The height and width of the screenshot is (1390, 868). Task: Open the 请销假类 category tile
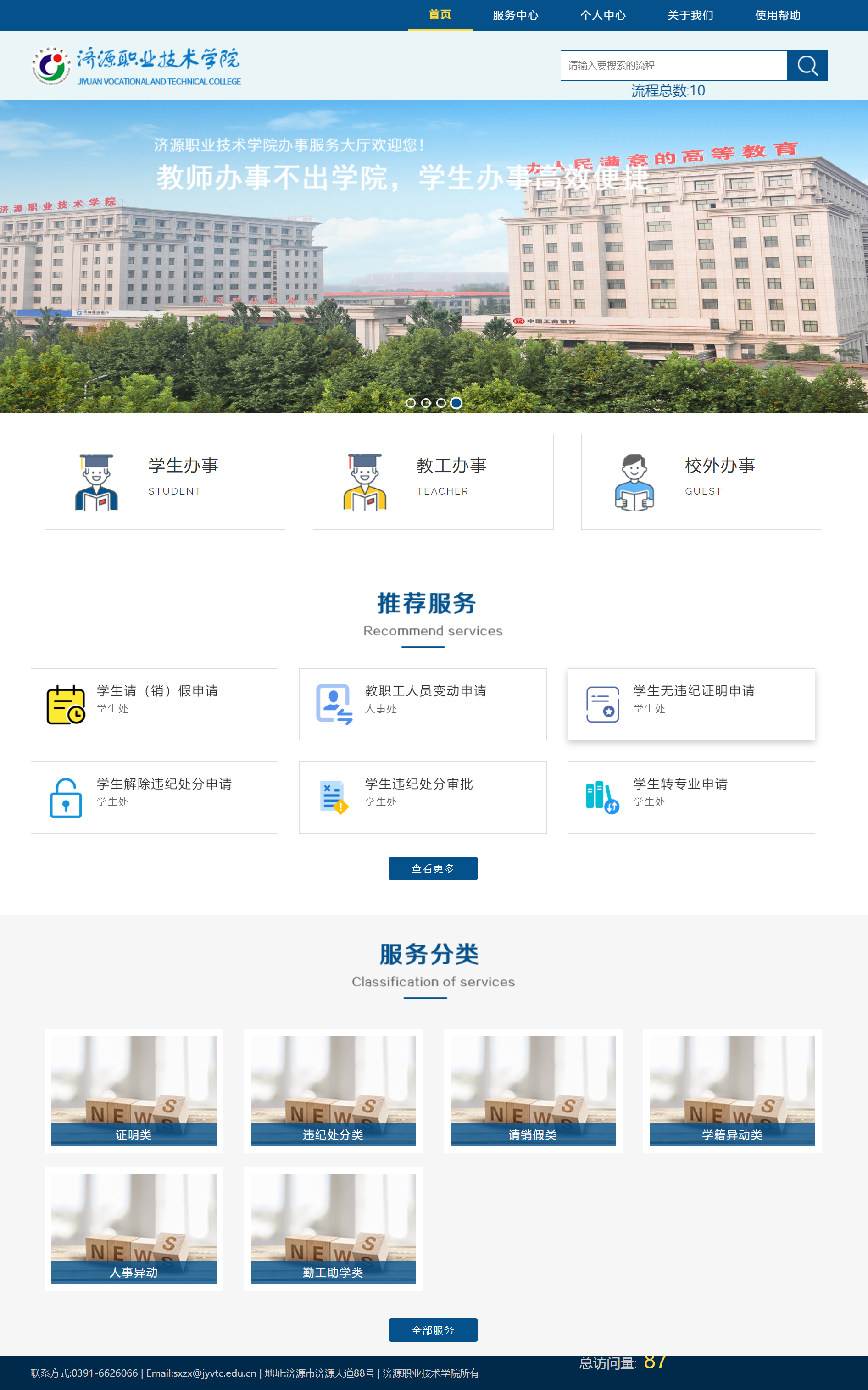pos(532,1090)
